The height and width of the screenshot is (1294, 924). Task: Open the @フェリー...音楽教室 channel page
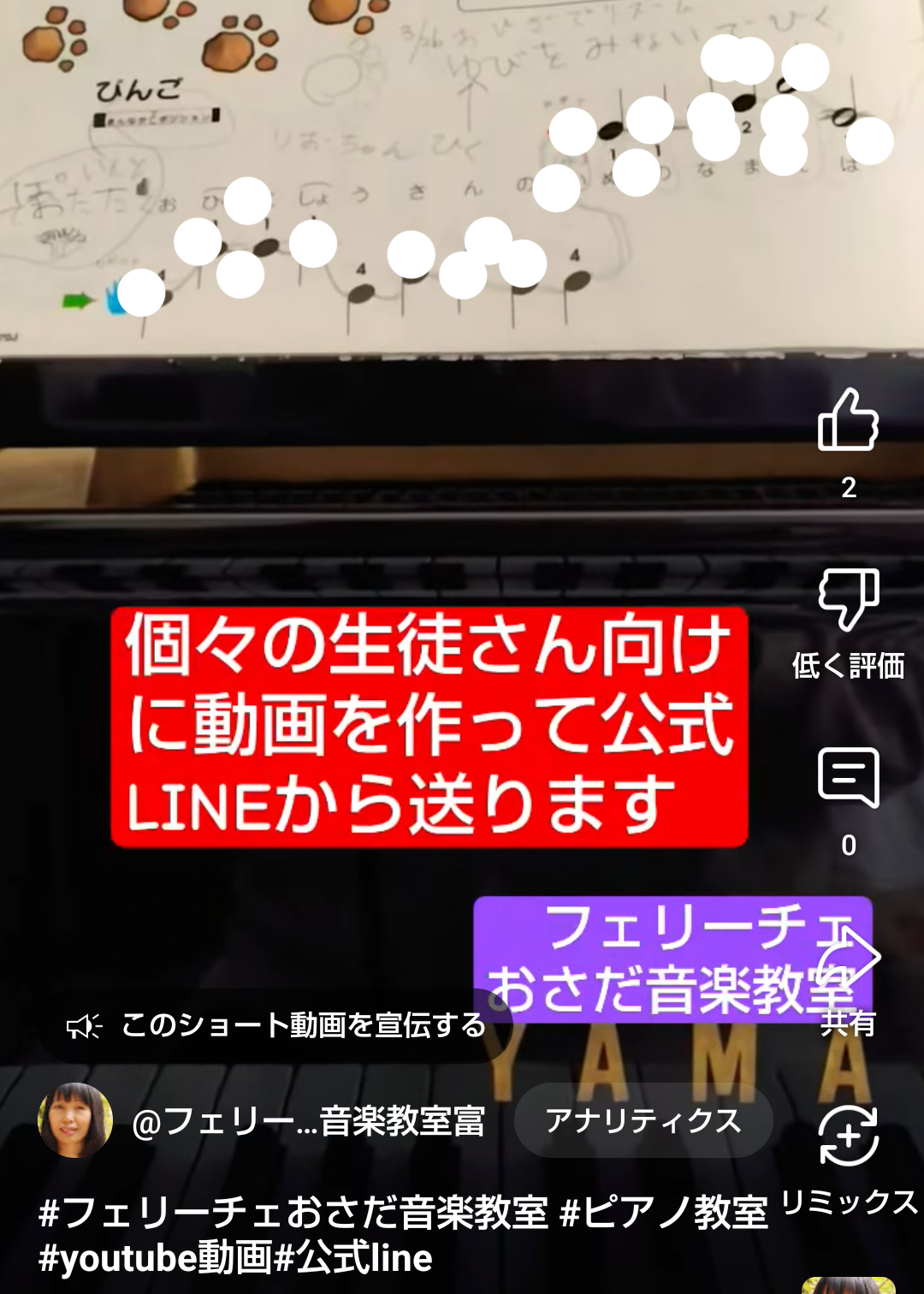click(x=308, y=1121)
